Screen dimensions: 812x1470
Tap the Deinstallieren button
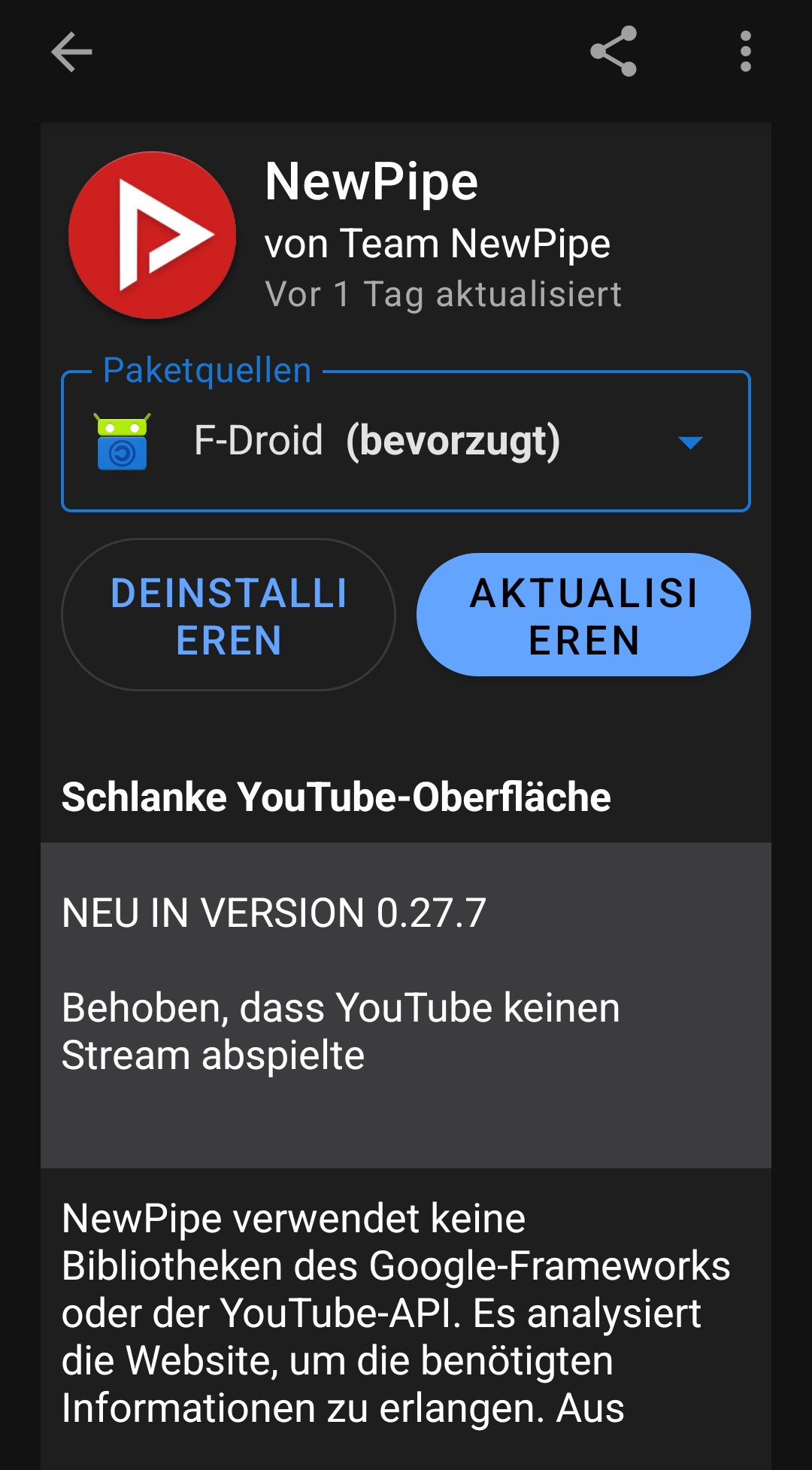(229, 615)
